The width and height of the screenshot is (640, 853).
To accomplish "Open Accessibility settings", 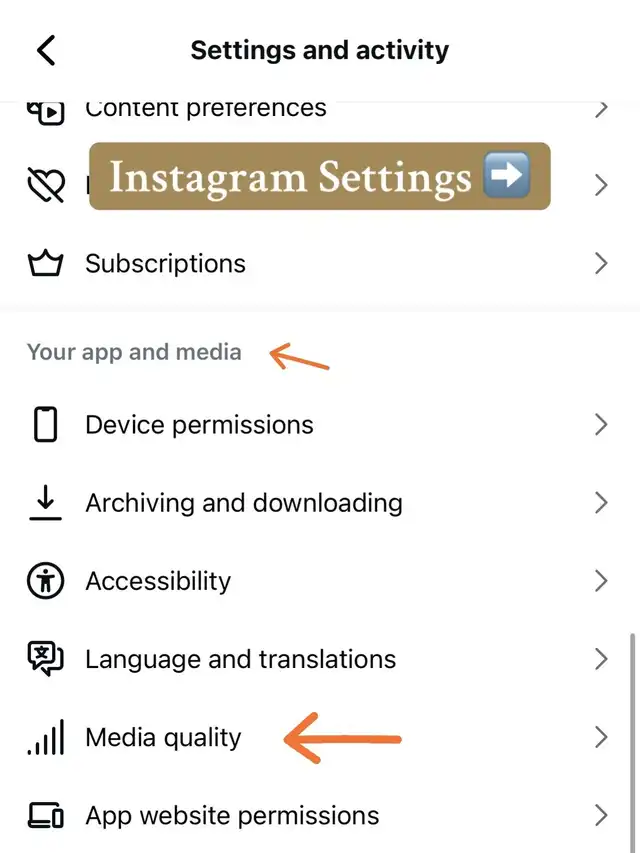I will (158, 581).
